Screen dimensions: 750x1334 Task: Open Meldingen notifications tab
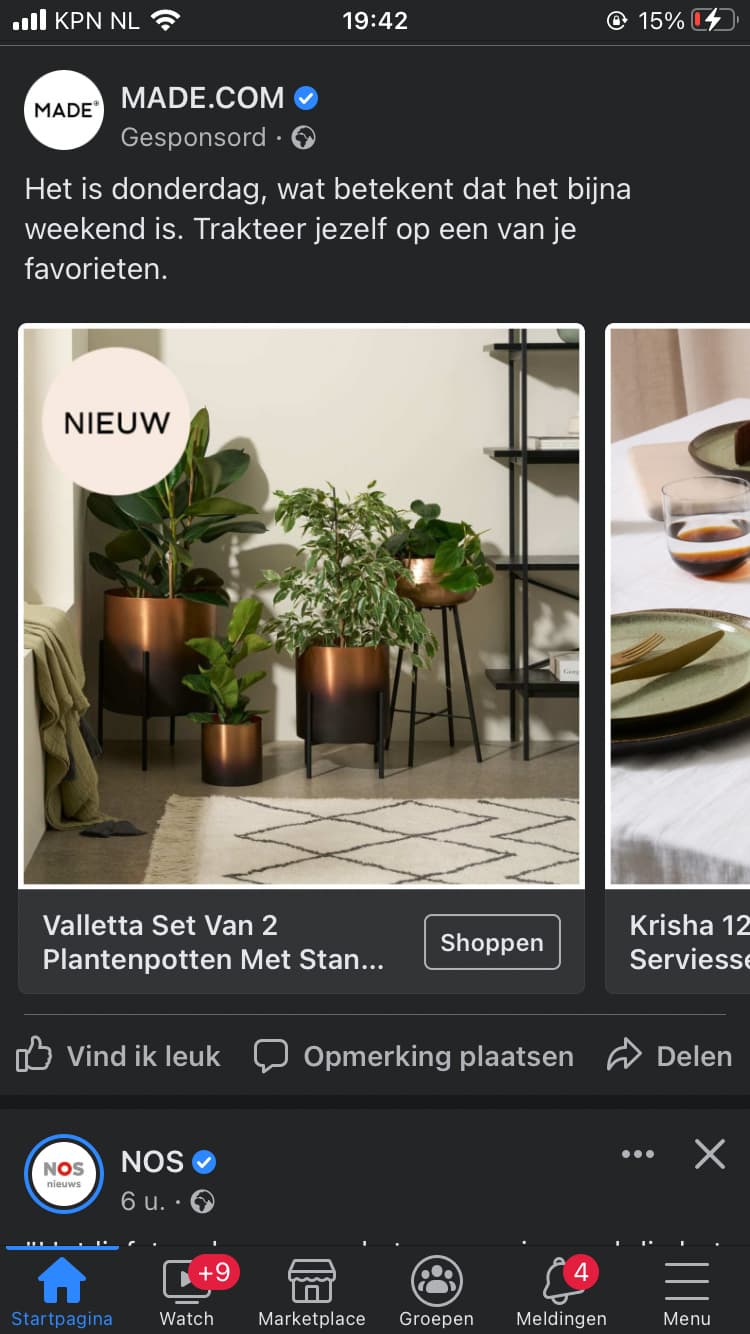click(x=562, y=1291)
